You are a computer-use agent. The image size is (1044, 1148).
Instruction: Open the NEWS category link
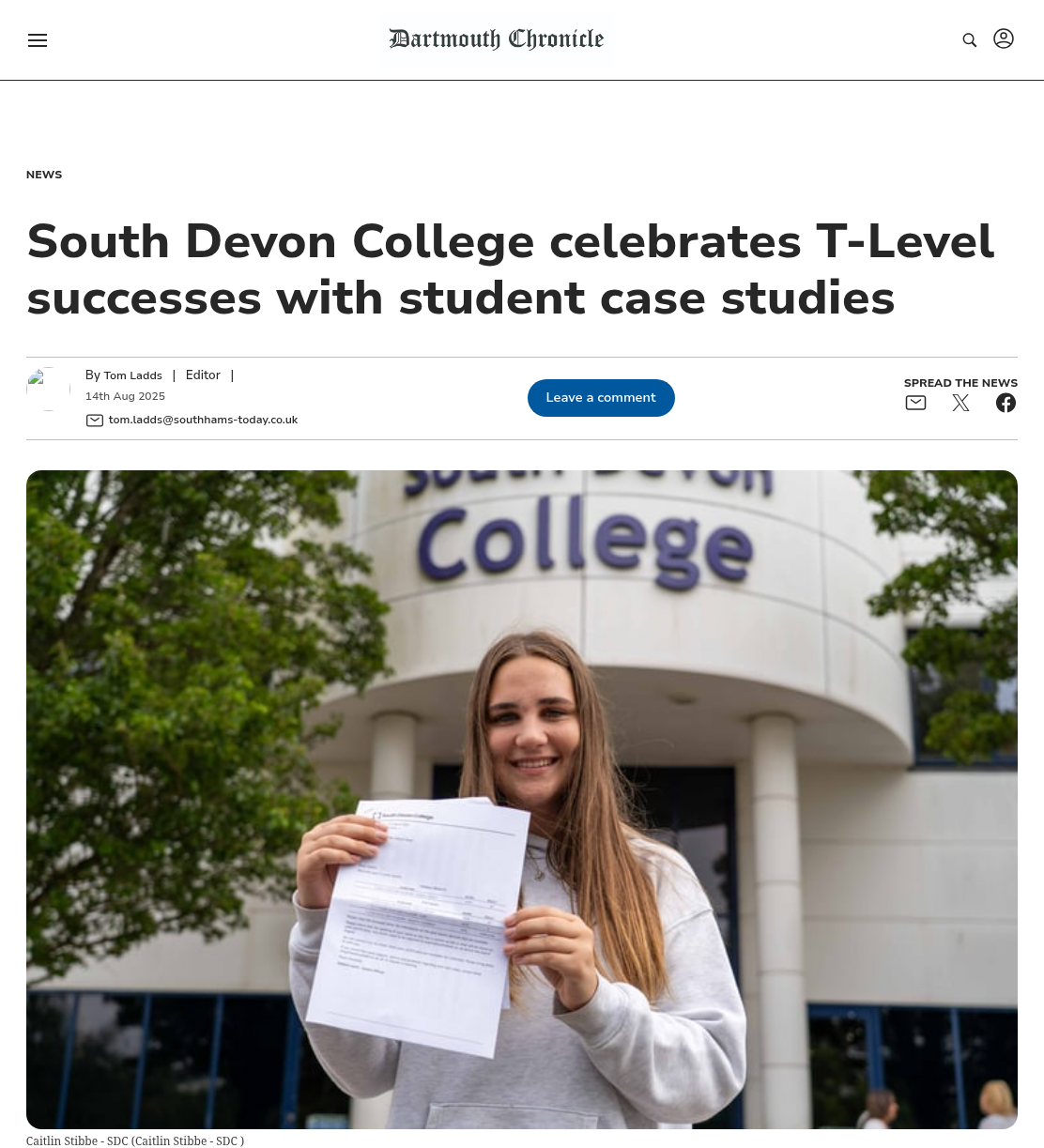[x=44, y=175]
